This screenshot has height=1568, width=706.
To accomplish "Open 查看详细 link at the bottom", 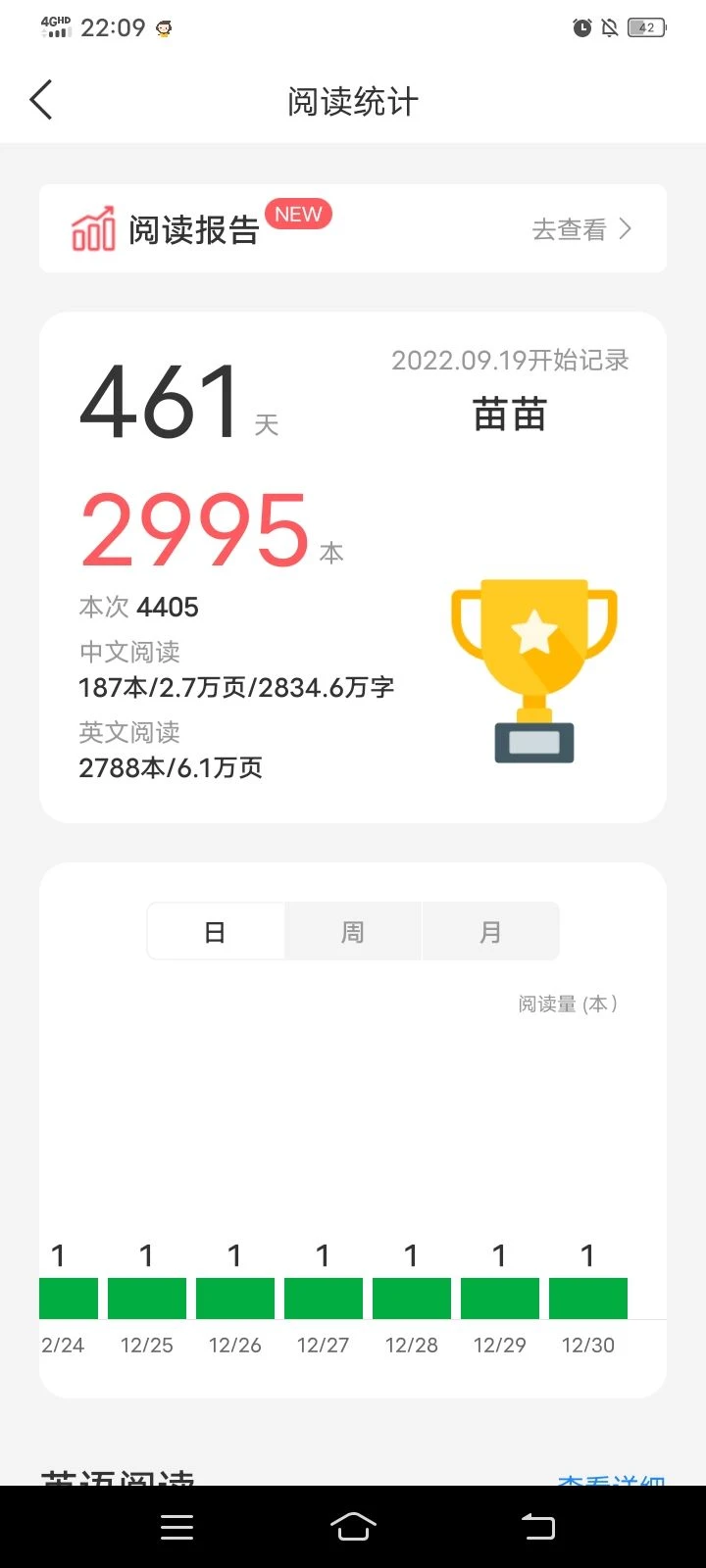I will click(611, 1478).
